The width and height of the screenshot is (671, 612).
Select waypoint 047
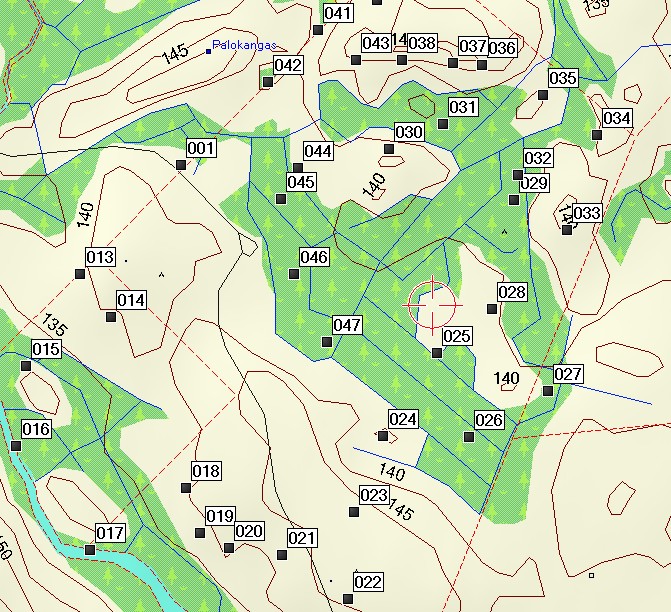pos(327,342)
